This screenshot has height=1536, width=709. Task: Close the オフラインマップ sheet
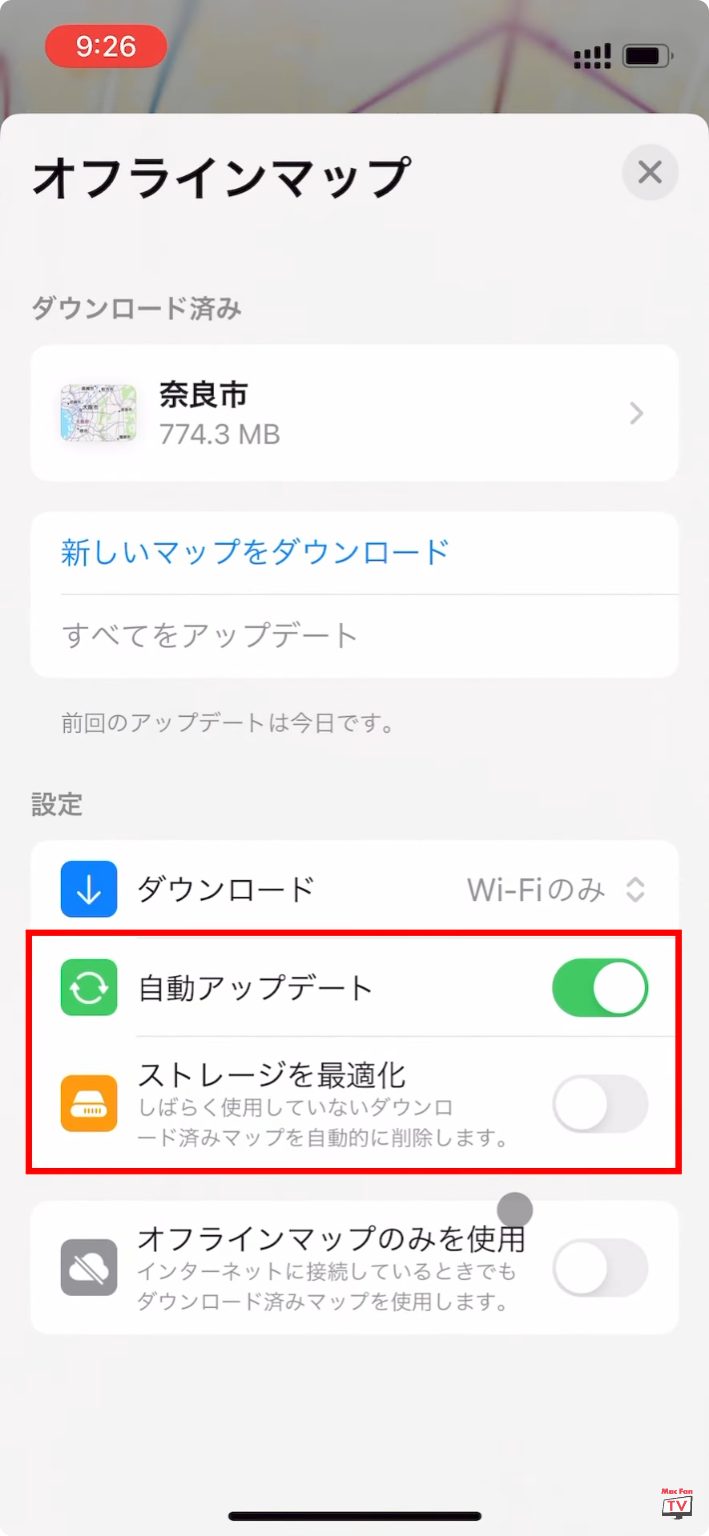pos(650,173)
